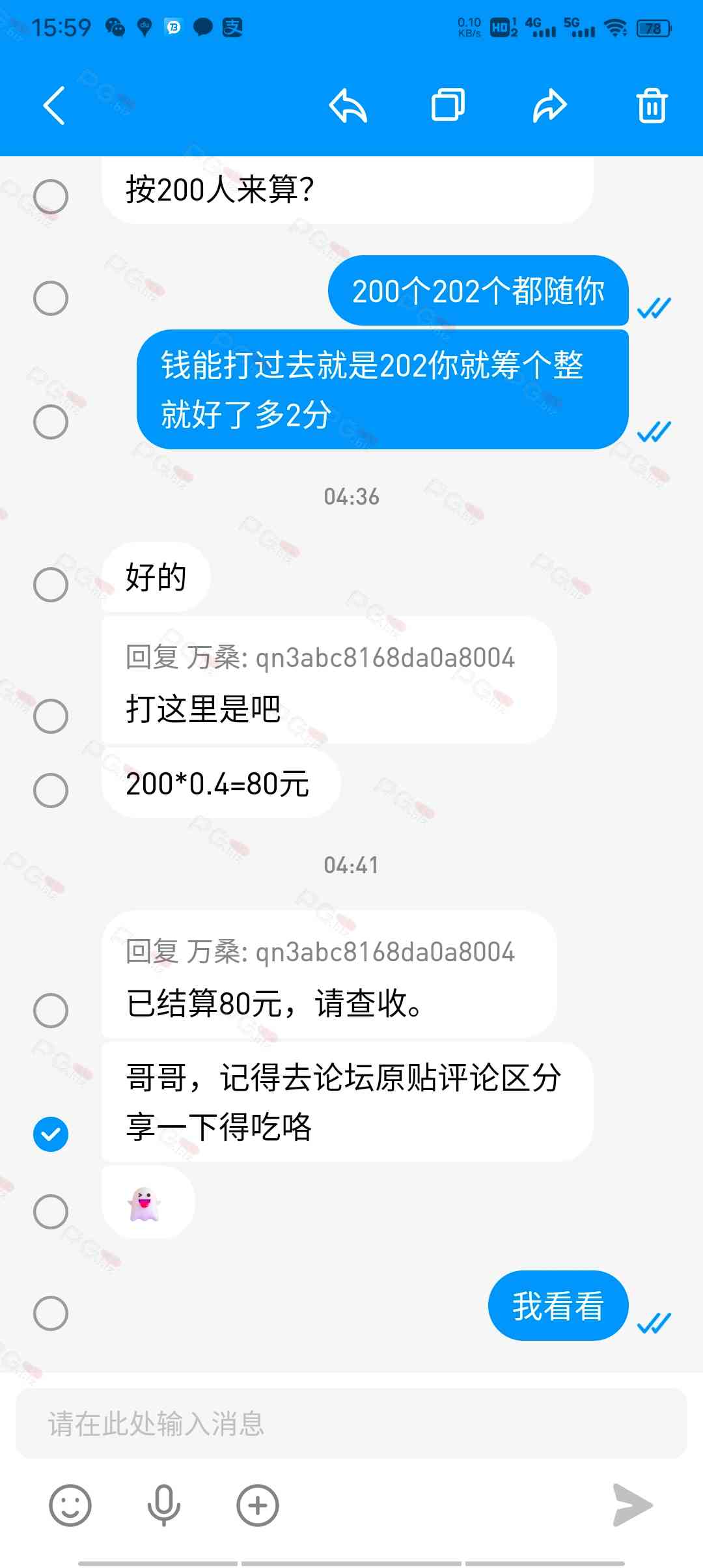Focus the message input field
This screenshot has width=703, height=1568.
coord(351,1423)
